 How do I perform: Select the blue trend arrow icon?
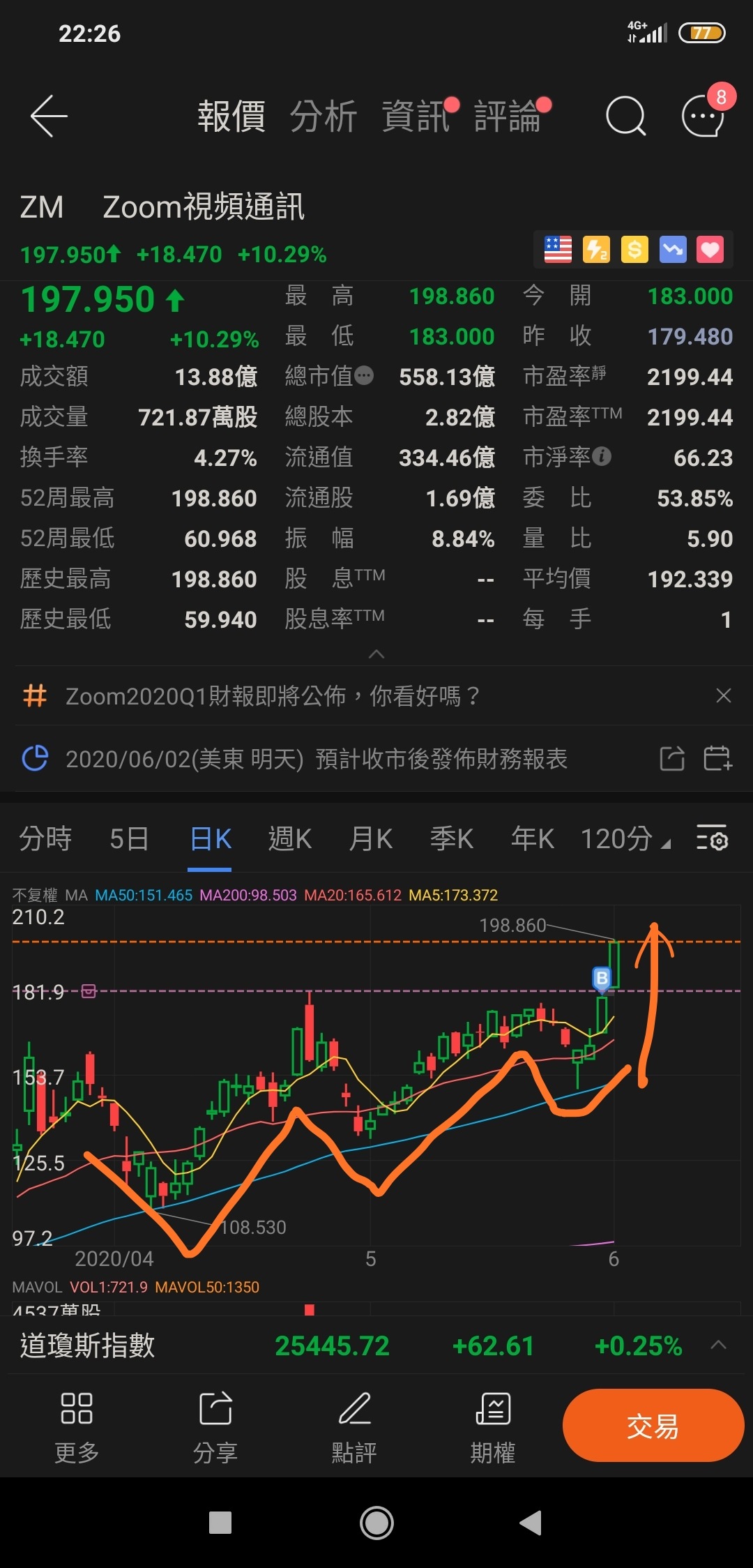coord(671,249)
